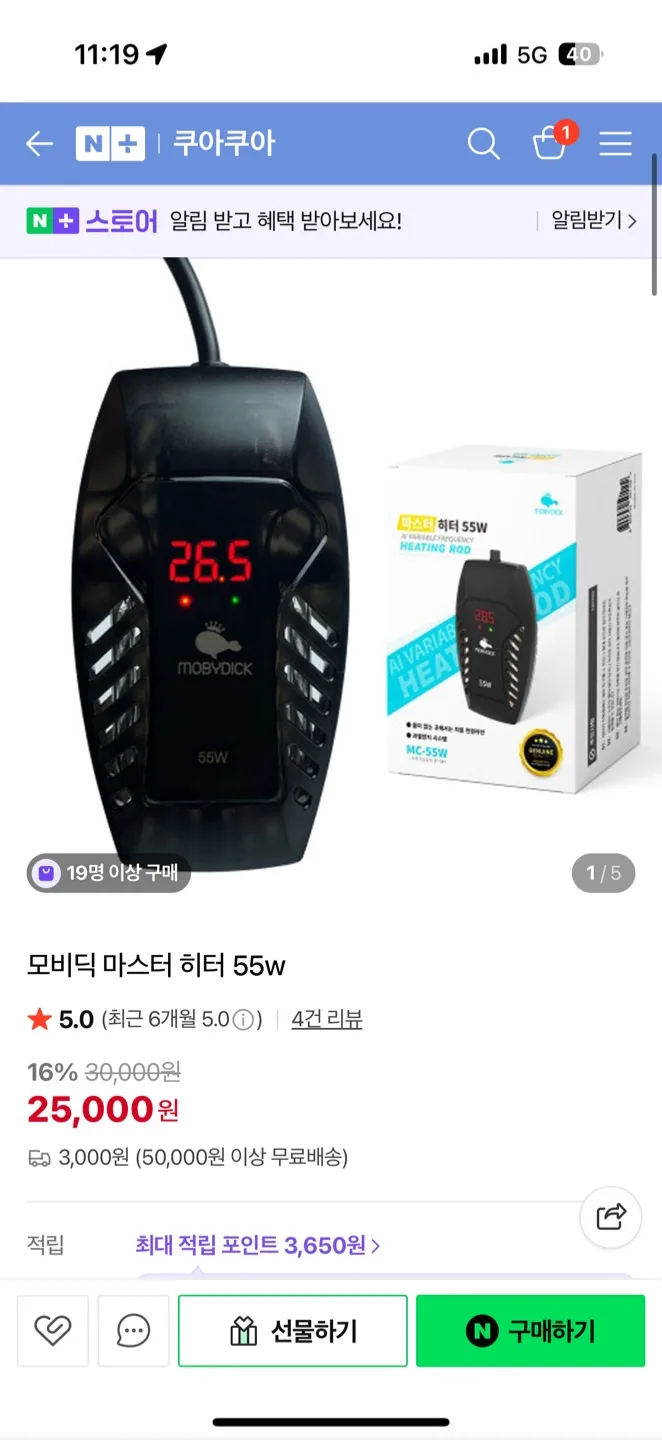Open the shopping cart
The height and width of the screenshot is (1440, 662).
[550, 143]
